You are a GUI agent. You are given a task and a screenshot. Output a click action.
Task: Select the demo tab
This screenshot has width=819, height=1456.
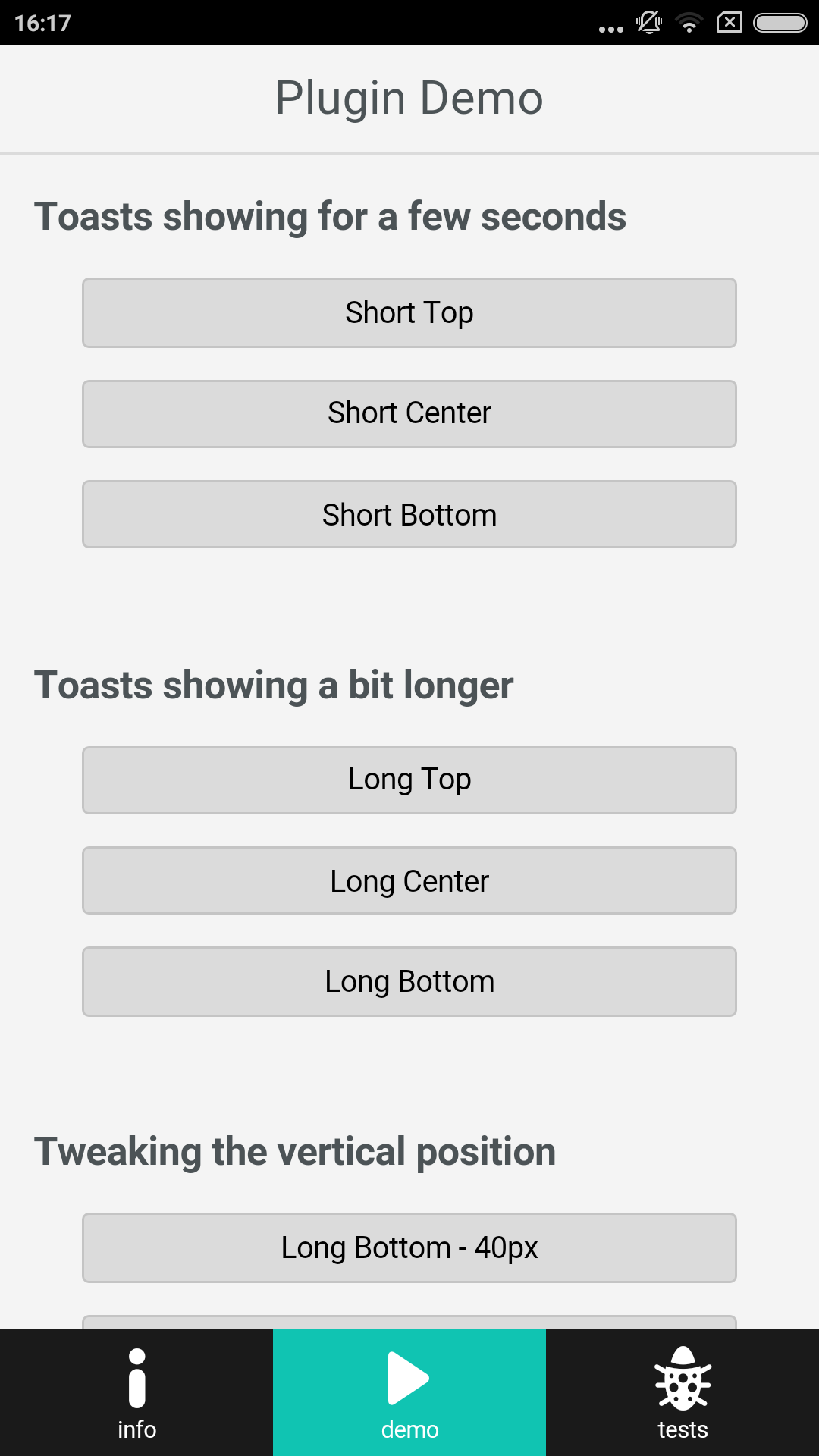(409, 1392)
